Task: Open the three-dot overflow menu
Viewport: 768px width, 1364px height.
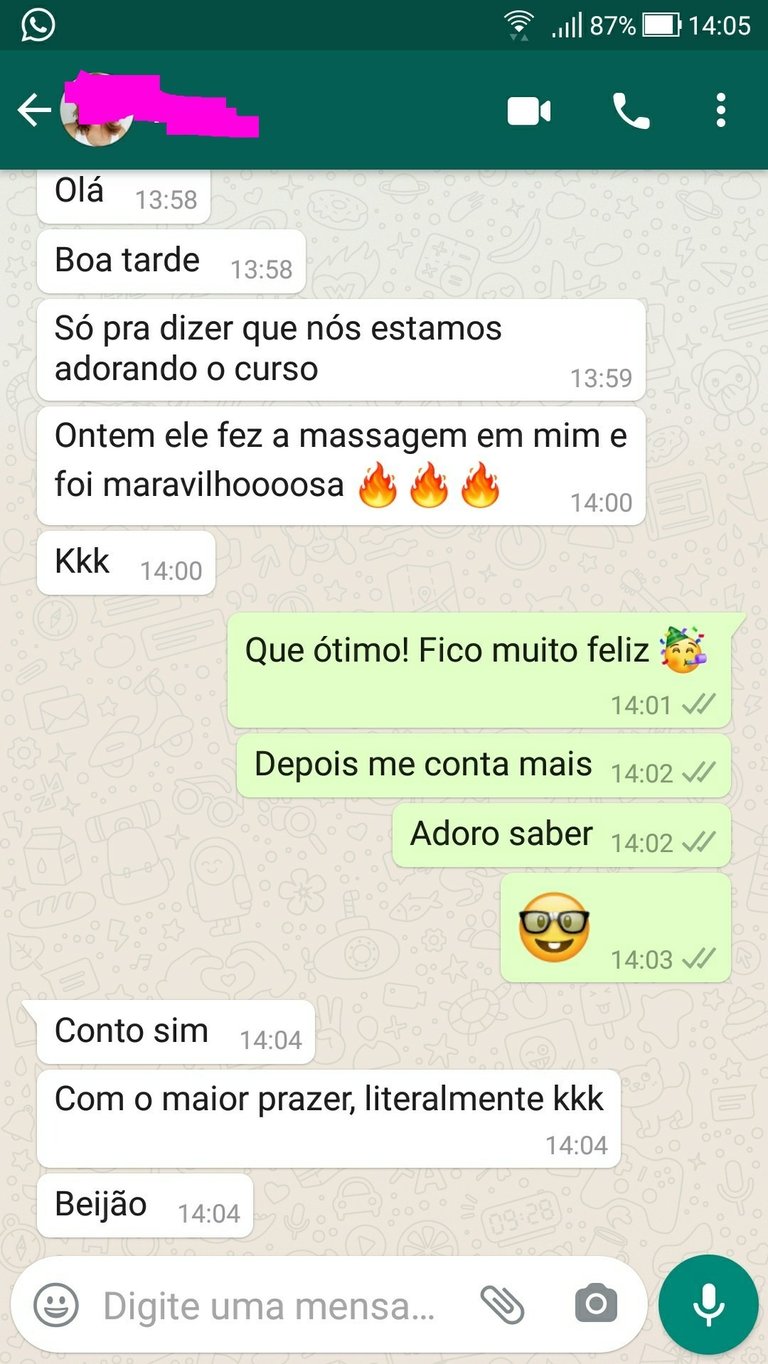Action: point(720,111)
